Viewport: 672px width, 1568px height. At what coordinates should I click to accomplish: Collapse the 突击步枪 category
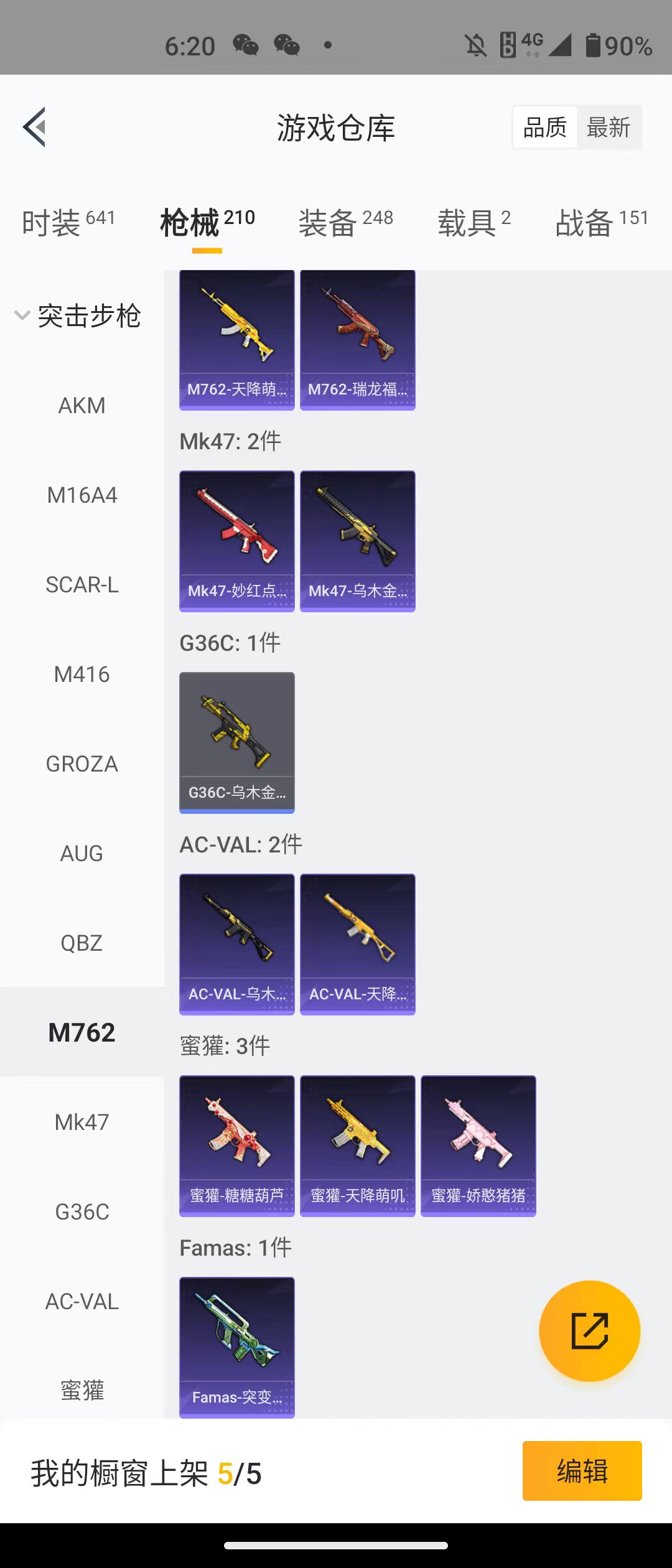click(x=78, y=316)
